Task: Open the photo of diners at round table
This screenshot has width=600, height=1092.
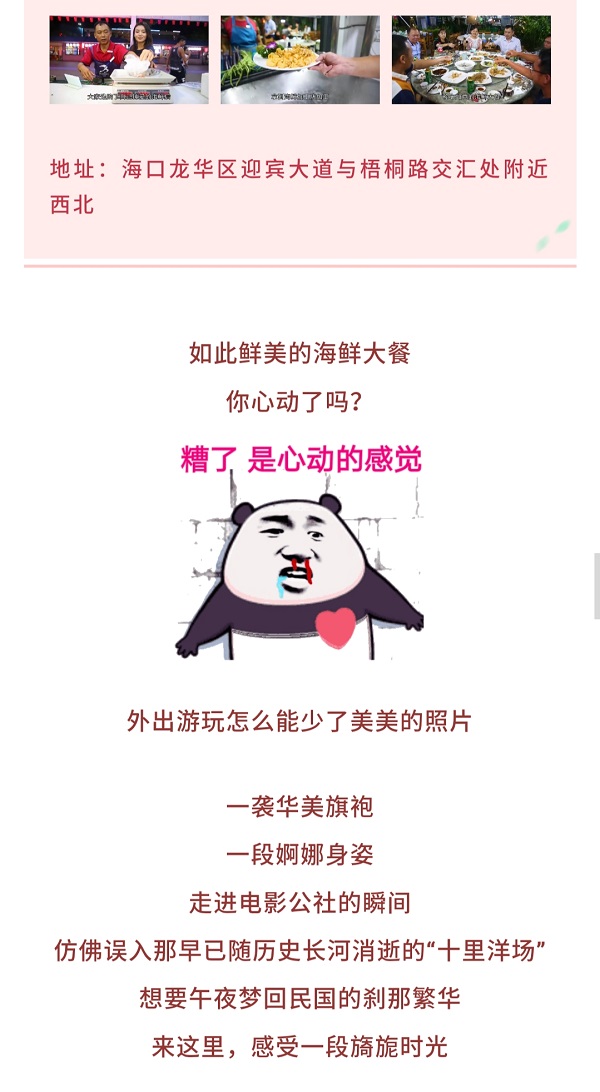Action: [471, 59]
